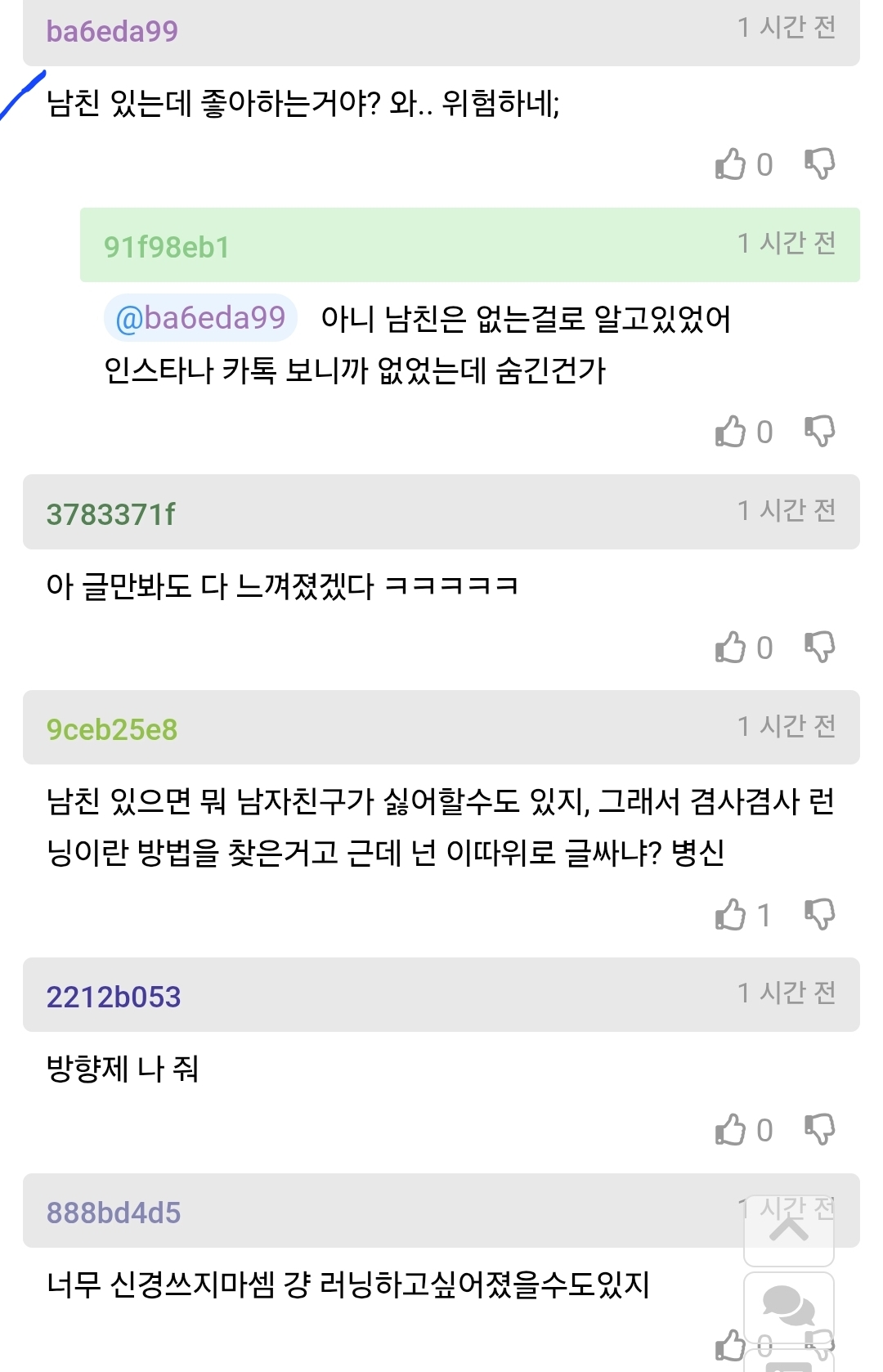Image resolution: width=883 pixels, height=1372 pixels.
Task: Tap username ba6eda99 in comment header
Action: pos(112,31)
